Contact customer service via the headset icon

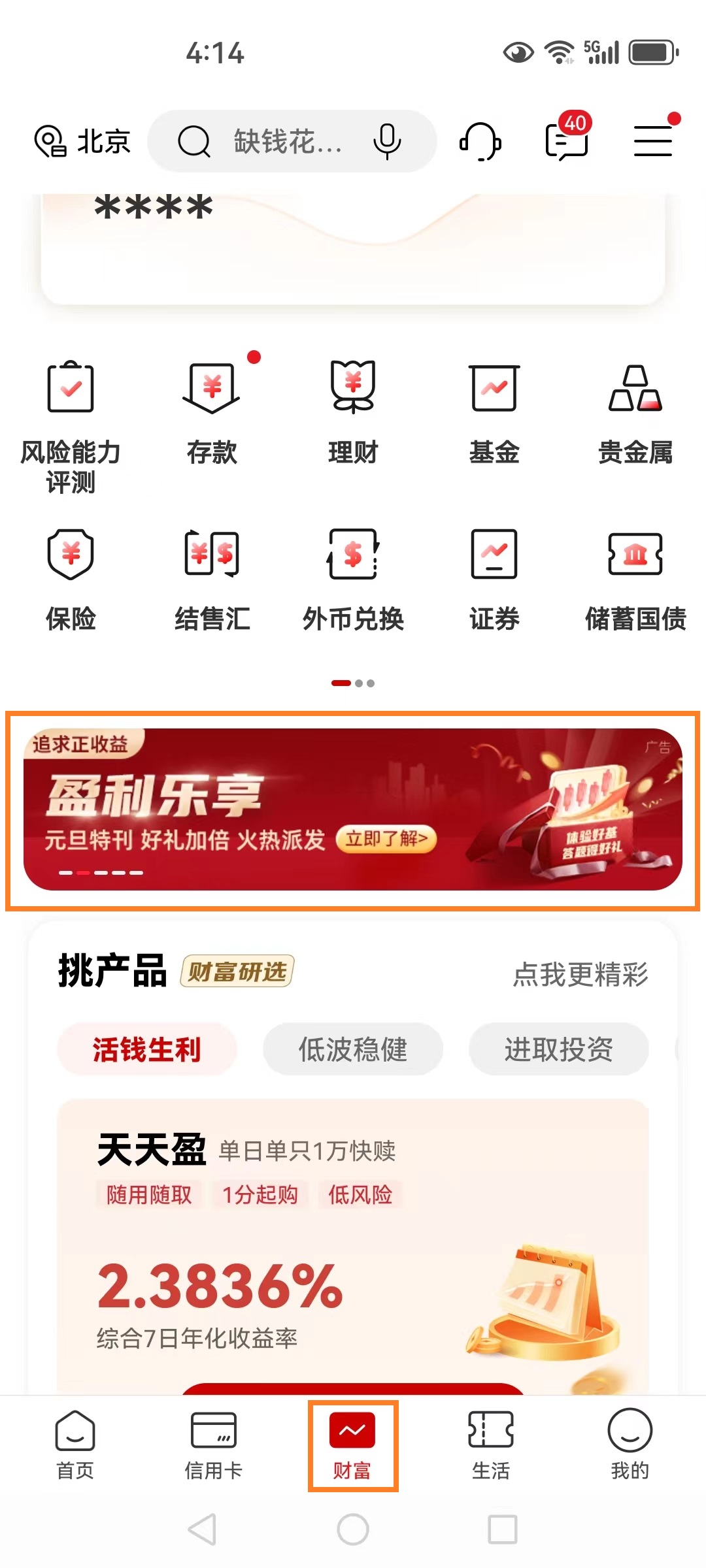point(480,141)
